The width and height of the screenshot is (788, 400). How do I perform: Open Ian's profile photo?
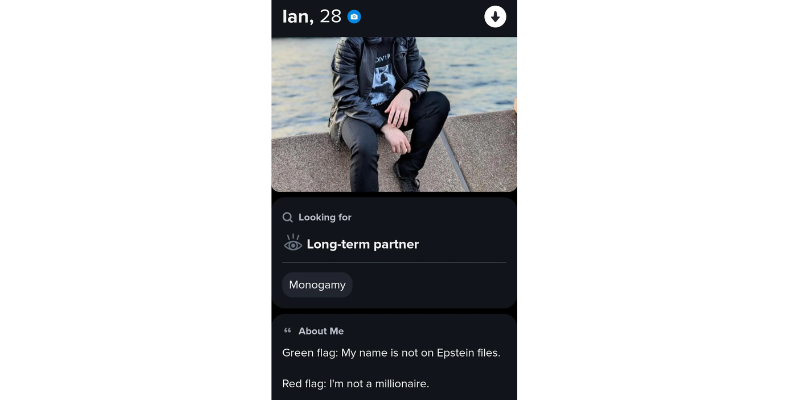click(394, 113)
